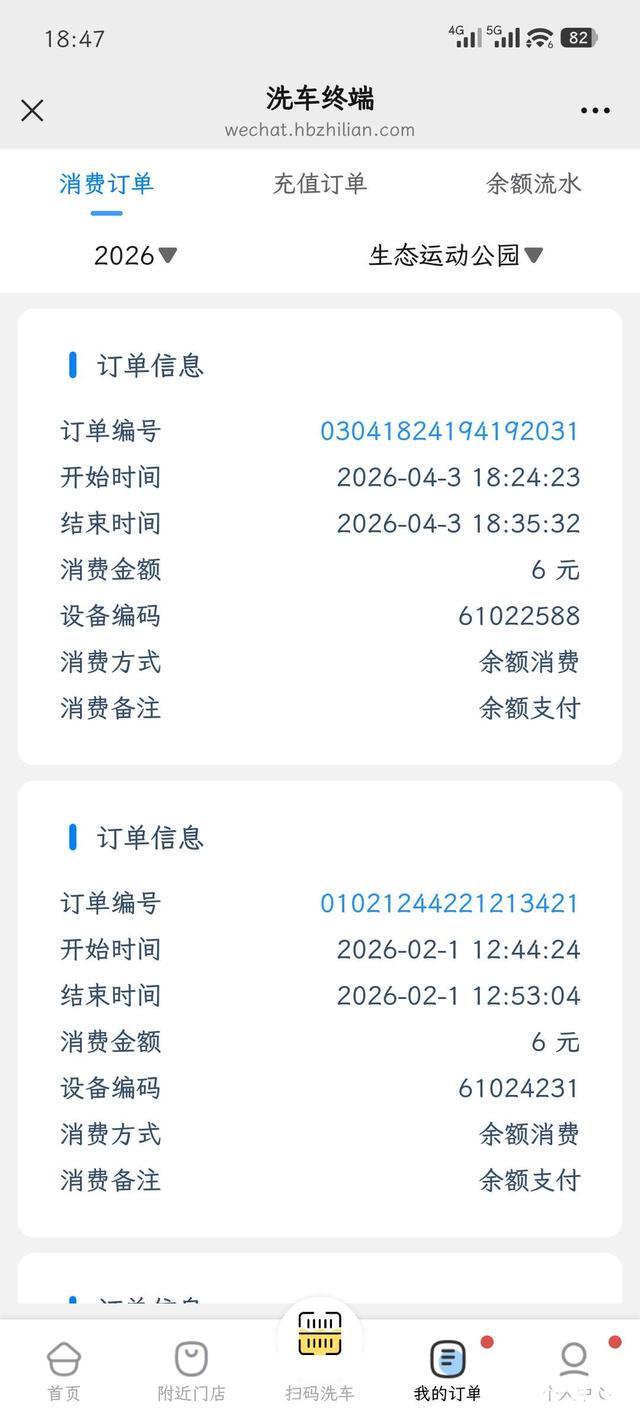The height and width of the screenshot is (1422, 640).
Task: Open the three-dot overflow menu
Action: point(595,110)
